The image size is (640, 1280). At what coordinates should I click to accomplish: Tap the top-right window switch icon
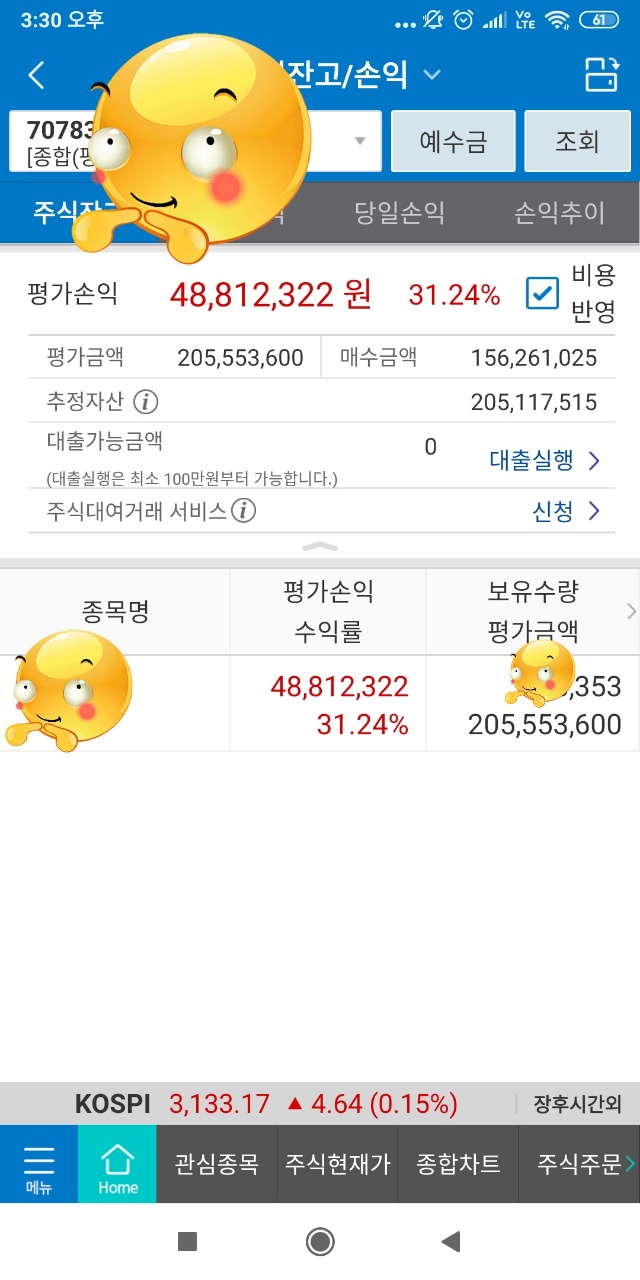tap(601, 75)
